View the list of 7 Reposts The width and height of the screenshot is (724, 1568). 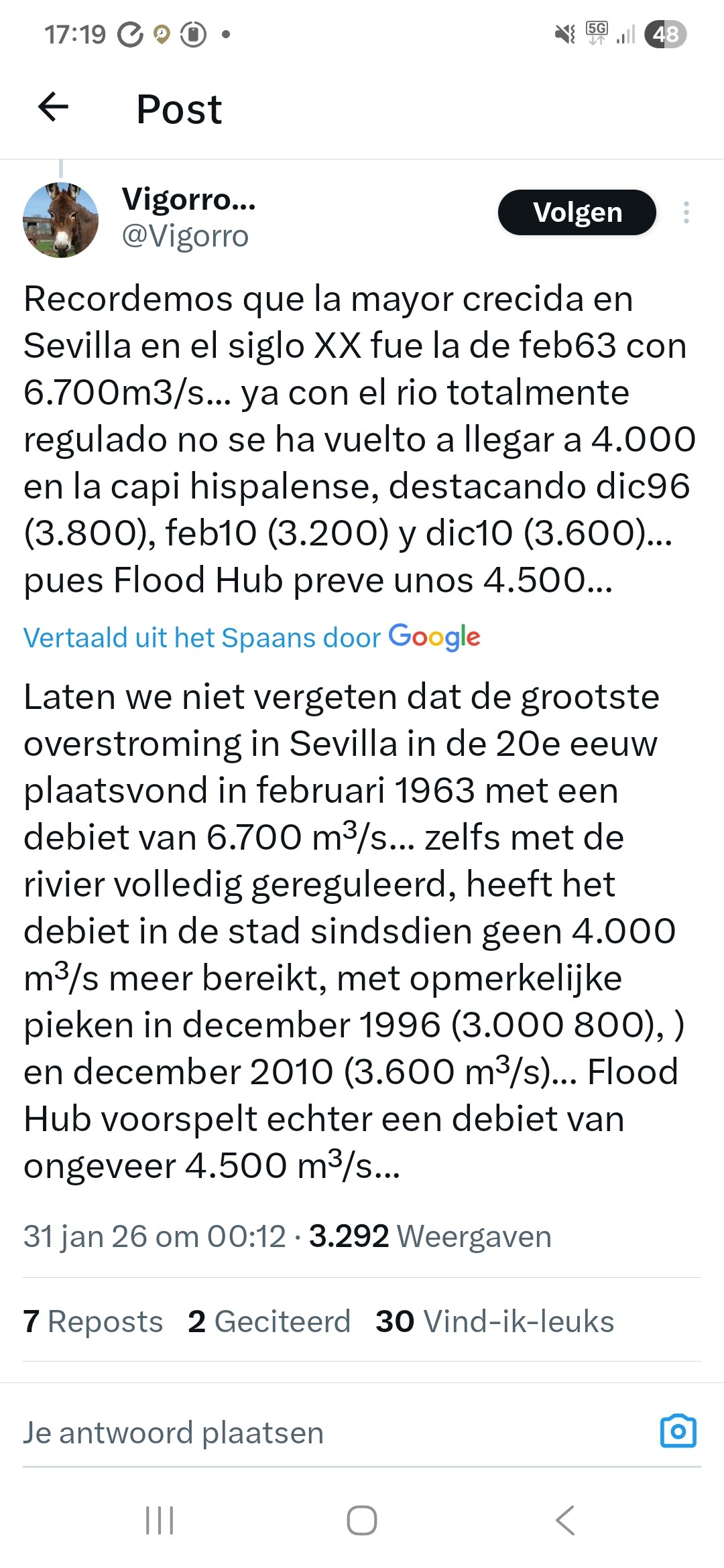tap(93, 1321)
